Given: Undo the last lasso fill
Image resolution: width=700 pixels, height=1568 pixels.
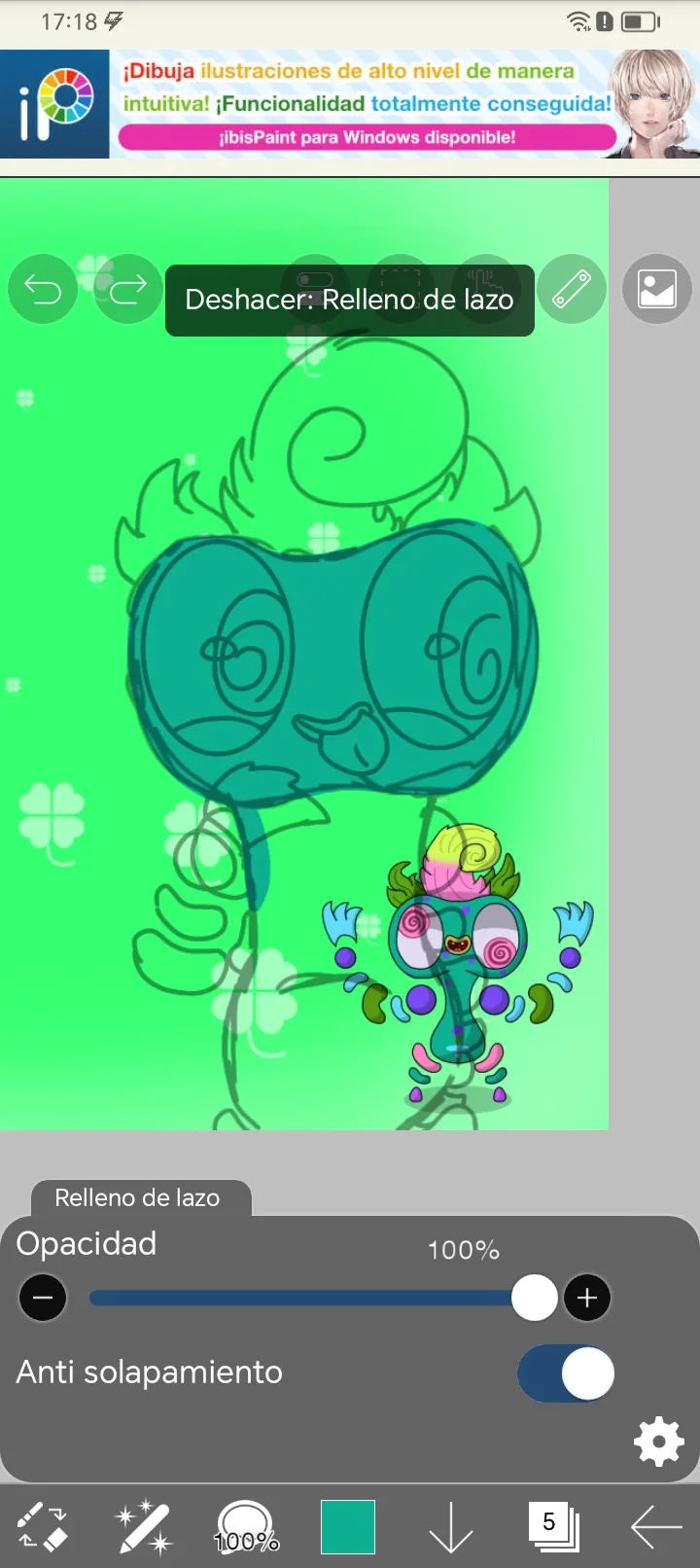Looking at the screenshot, I should [x=43, y=289].
